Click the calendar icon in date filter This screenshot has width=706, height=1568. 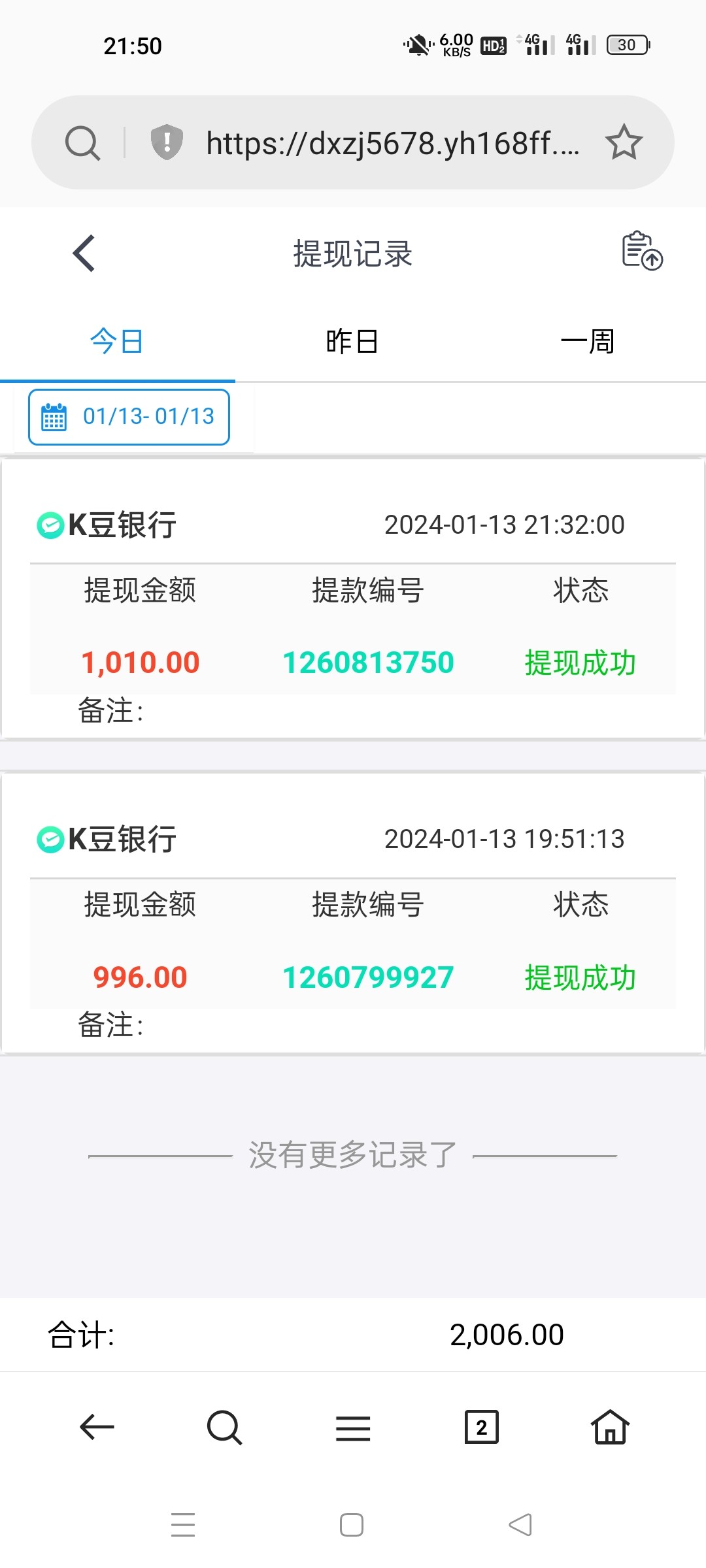pyautogui.click(x=56, y=417)
